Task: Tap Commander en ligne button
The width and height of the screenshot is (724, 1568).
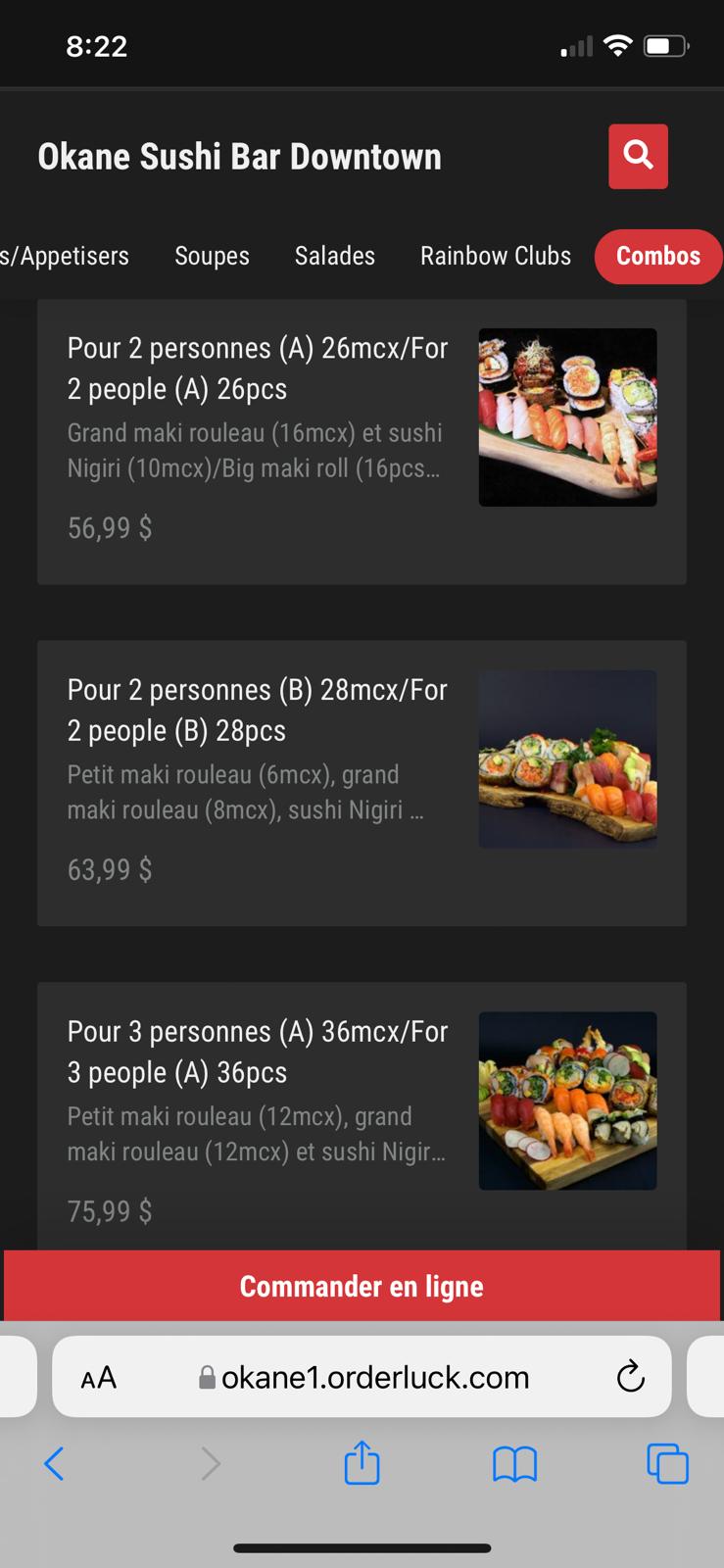Action: pos(362,1286)
